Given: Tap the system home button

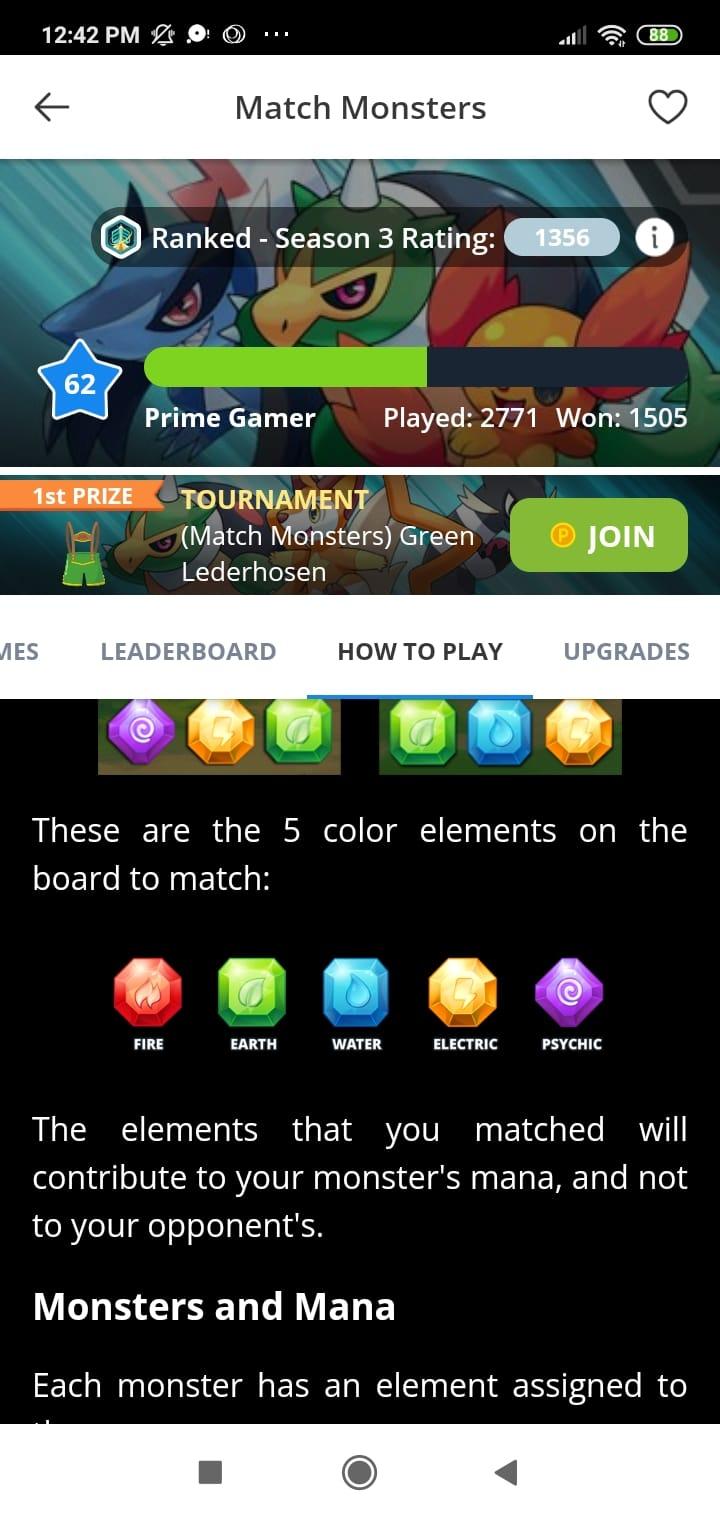Looking at the screenshot, I should pos(359,1472).
